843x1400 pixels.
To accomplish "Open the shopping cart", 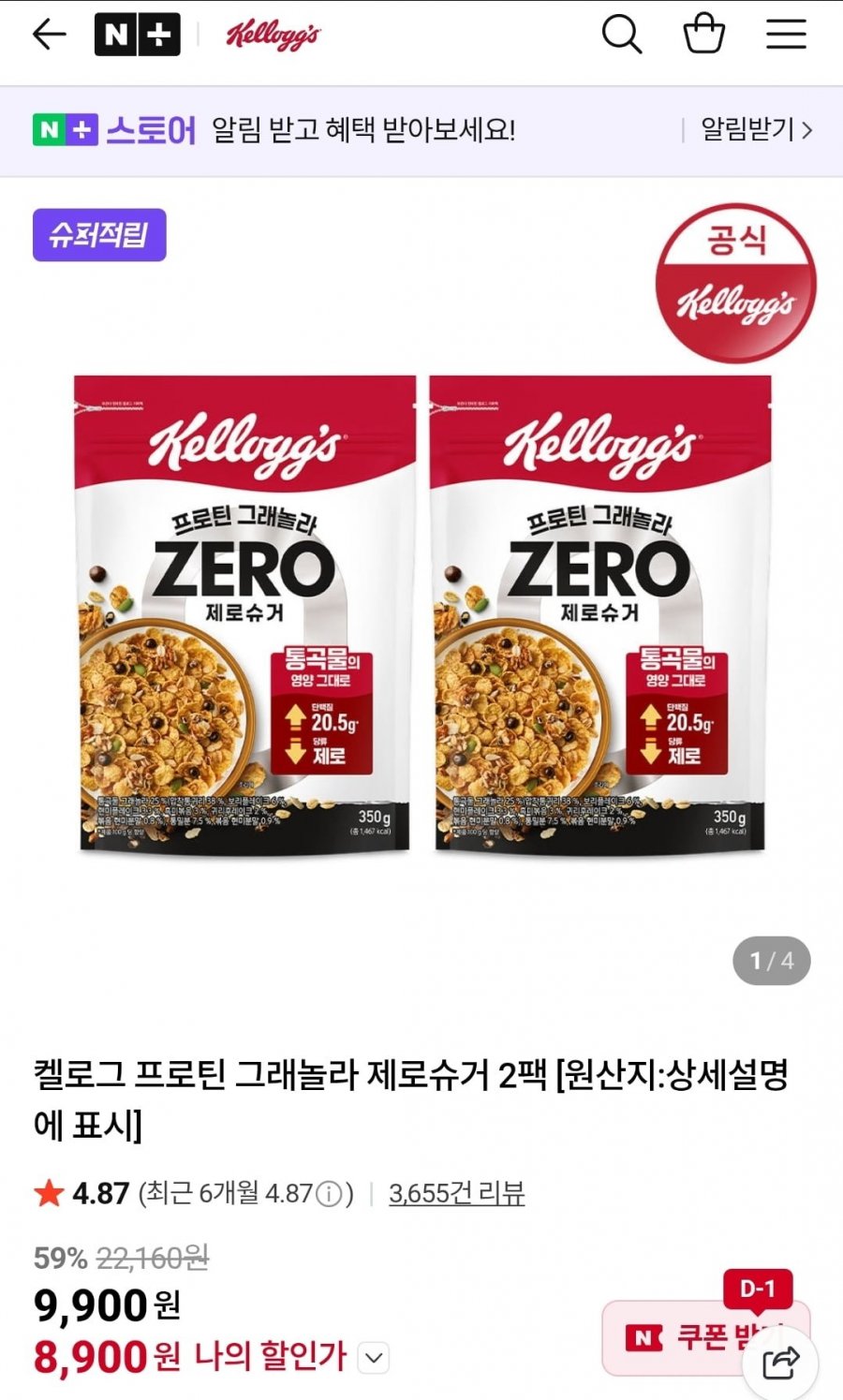I will tap(703, 36).
